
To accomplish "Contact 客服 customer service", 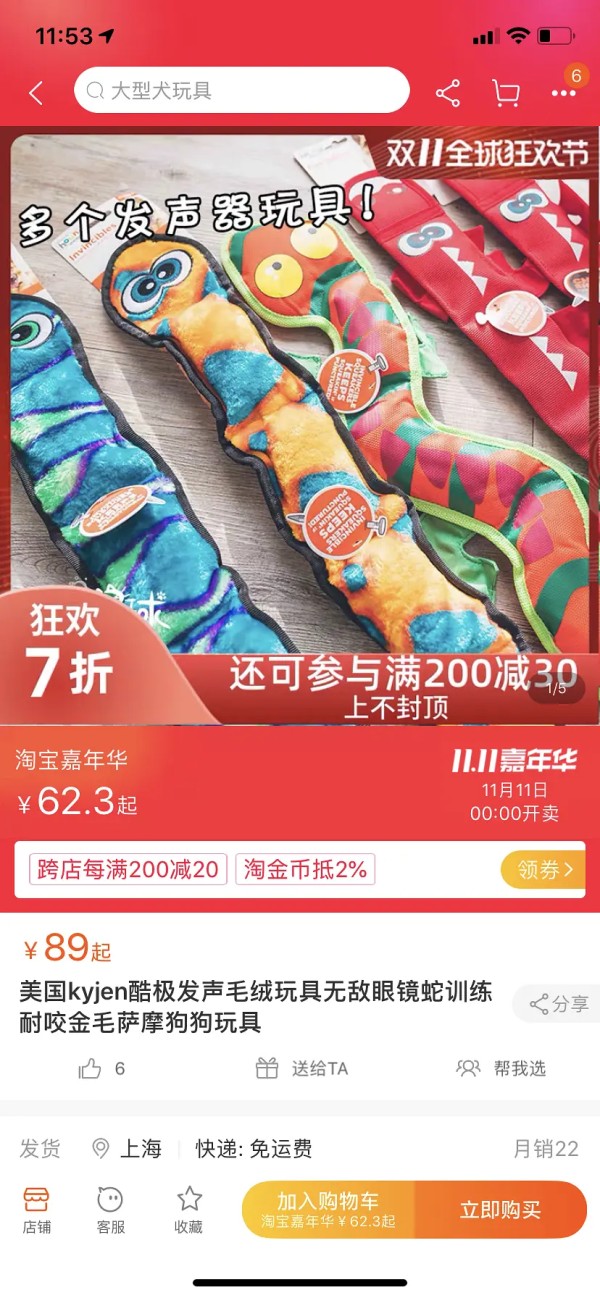I will point(111,1209).
